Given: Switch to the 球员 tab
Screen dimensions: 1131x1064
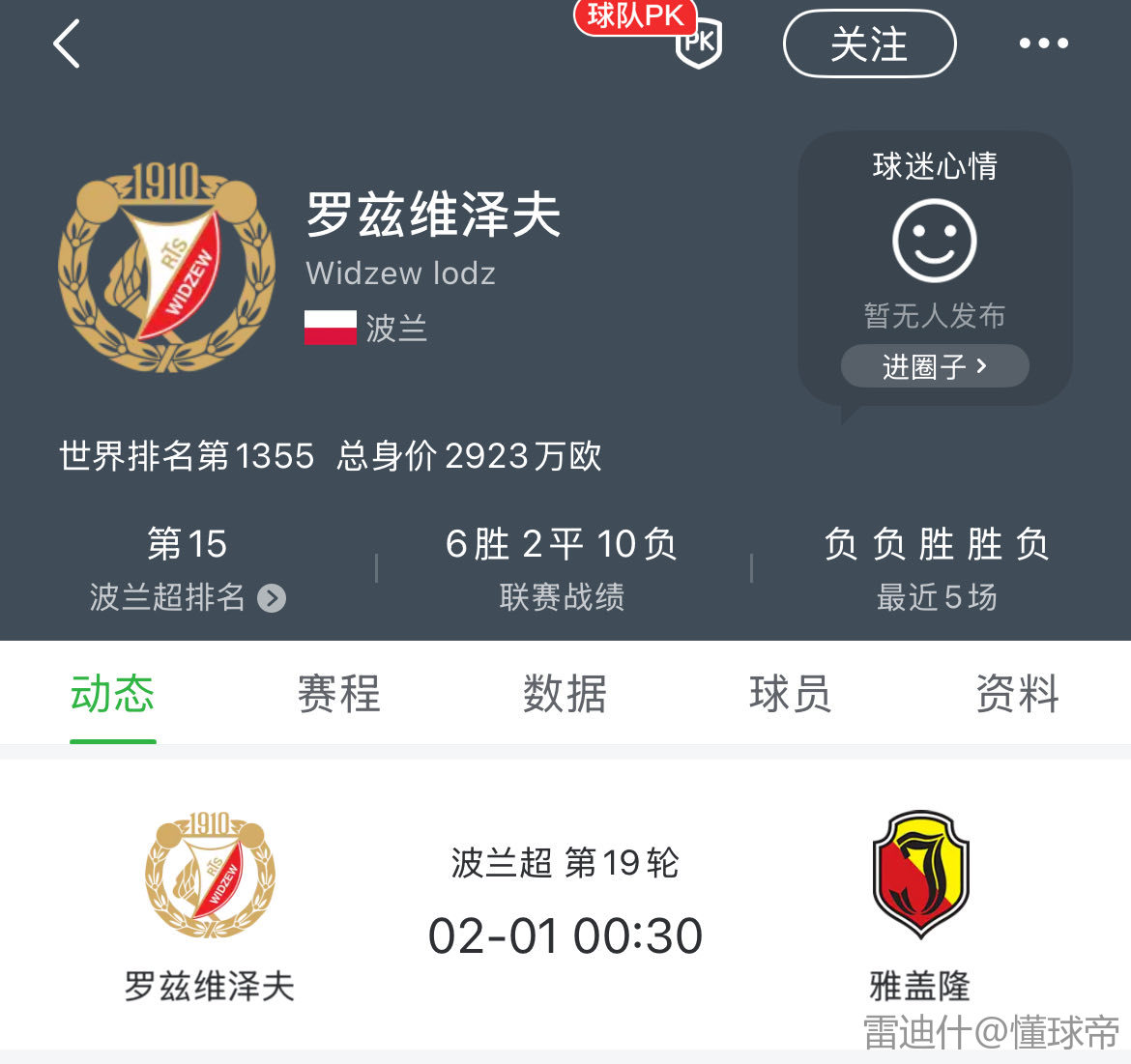Looking at the screenshot, I should [x=790, y=694].
